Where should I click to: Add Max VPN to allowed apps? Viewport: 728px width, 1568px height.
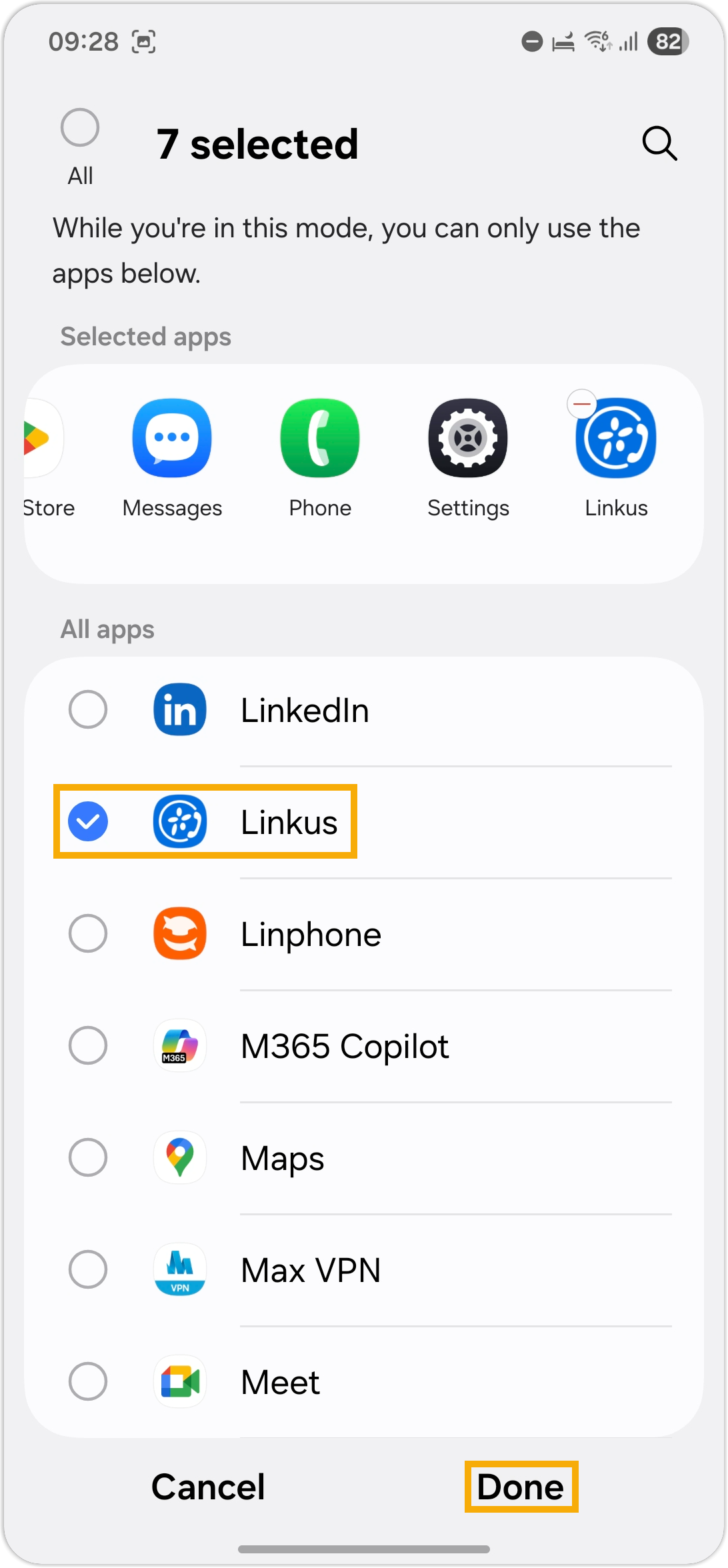pos(88,1269)
